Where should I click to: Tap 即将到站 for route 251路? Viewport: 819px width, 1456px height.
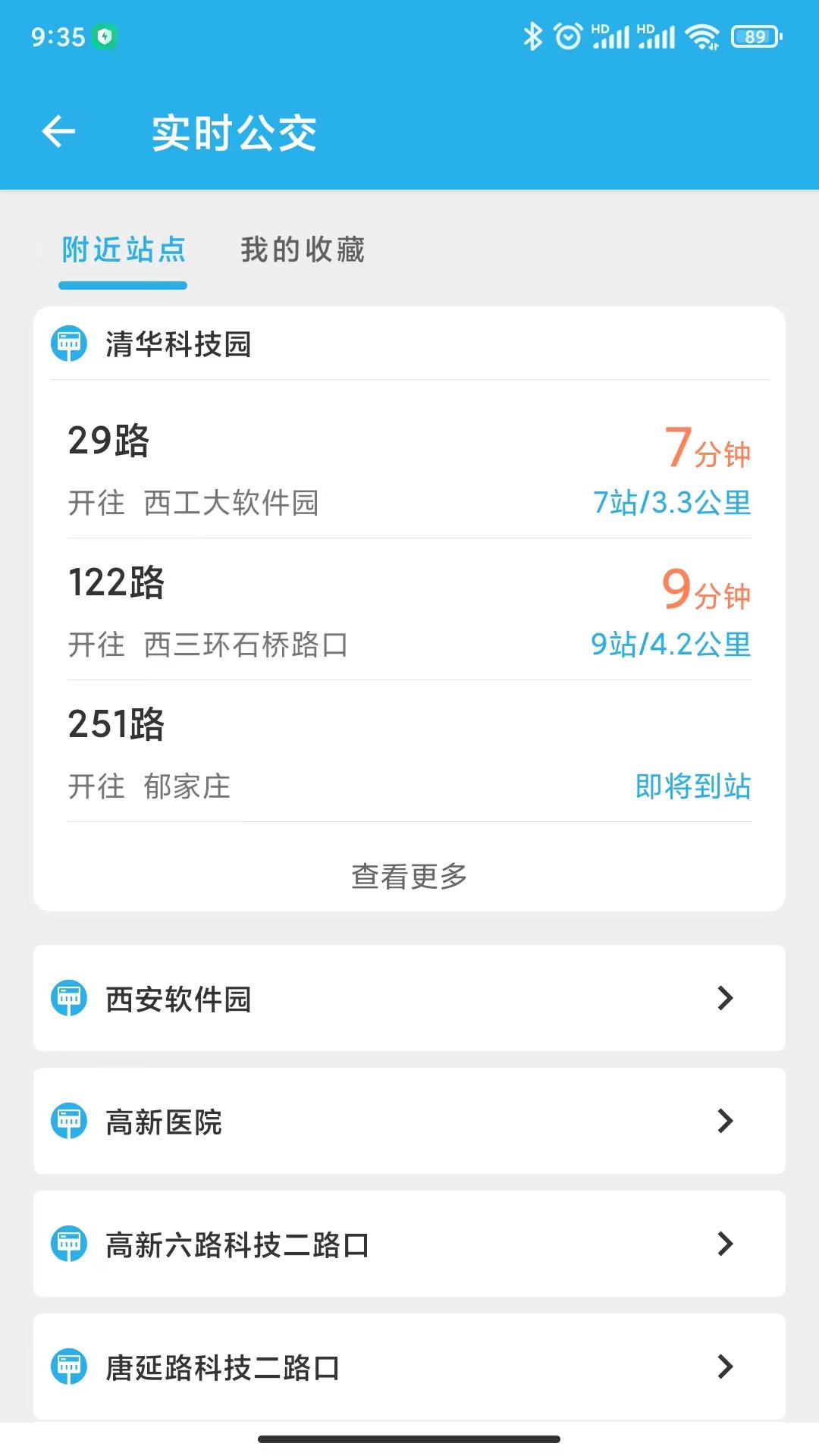(x=692, y=788)
